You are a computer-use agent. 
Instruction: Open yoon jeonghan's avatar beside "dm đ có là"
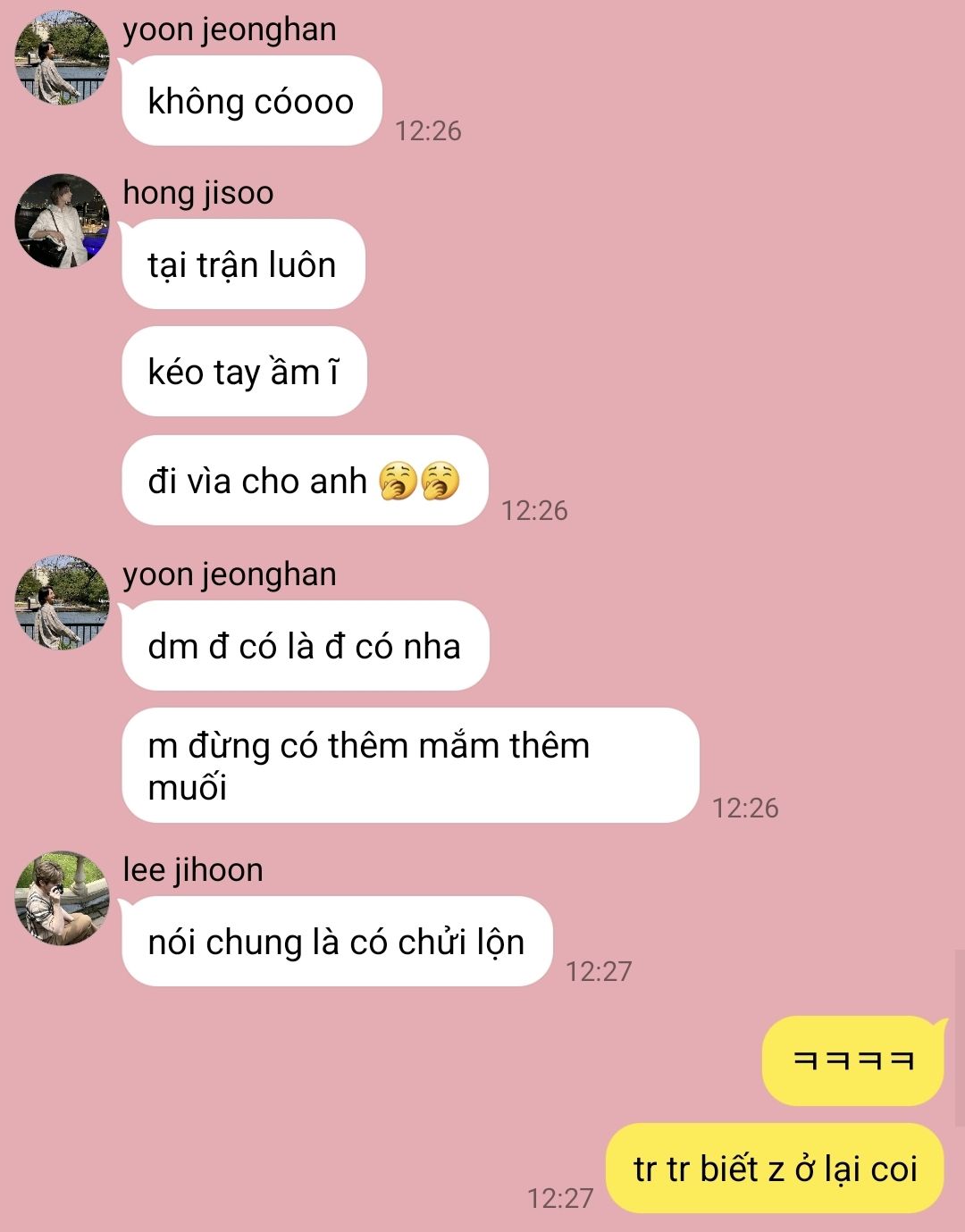tap(62, 602)
